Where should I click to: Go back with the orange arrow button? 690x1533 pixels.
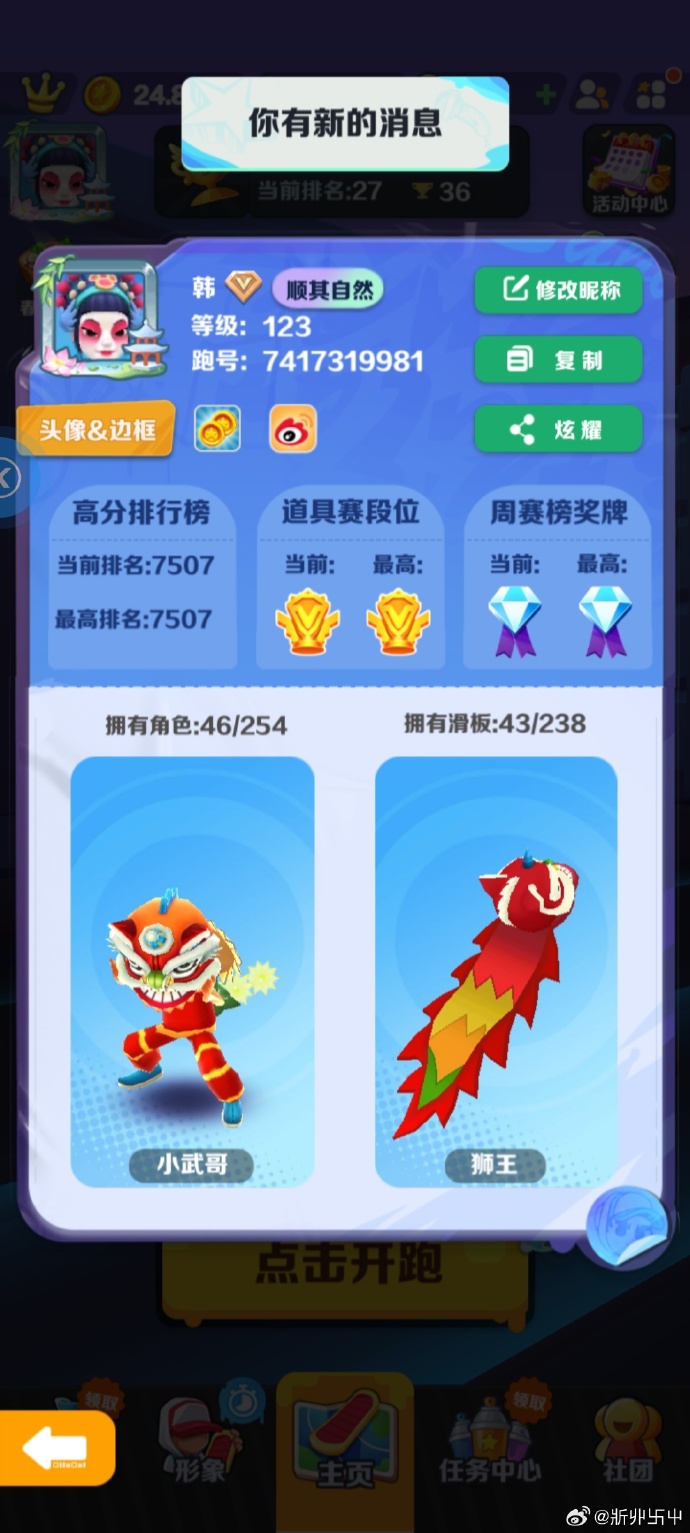tap(57, 1447)
